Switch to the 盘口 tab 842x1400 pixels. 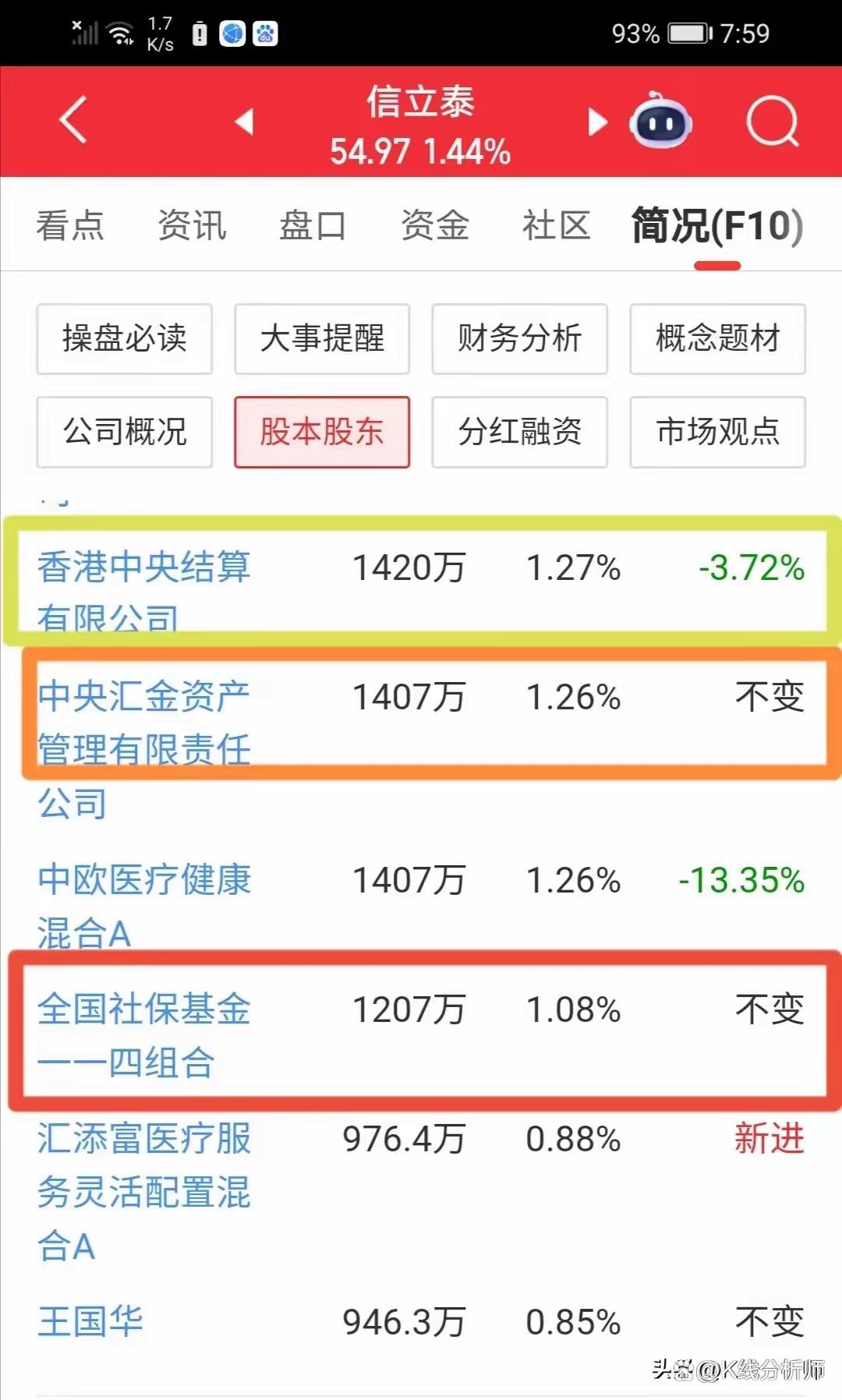[313, 226]
